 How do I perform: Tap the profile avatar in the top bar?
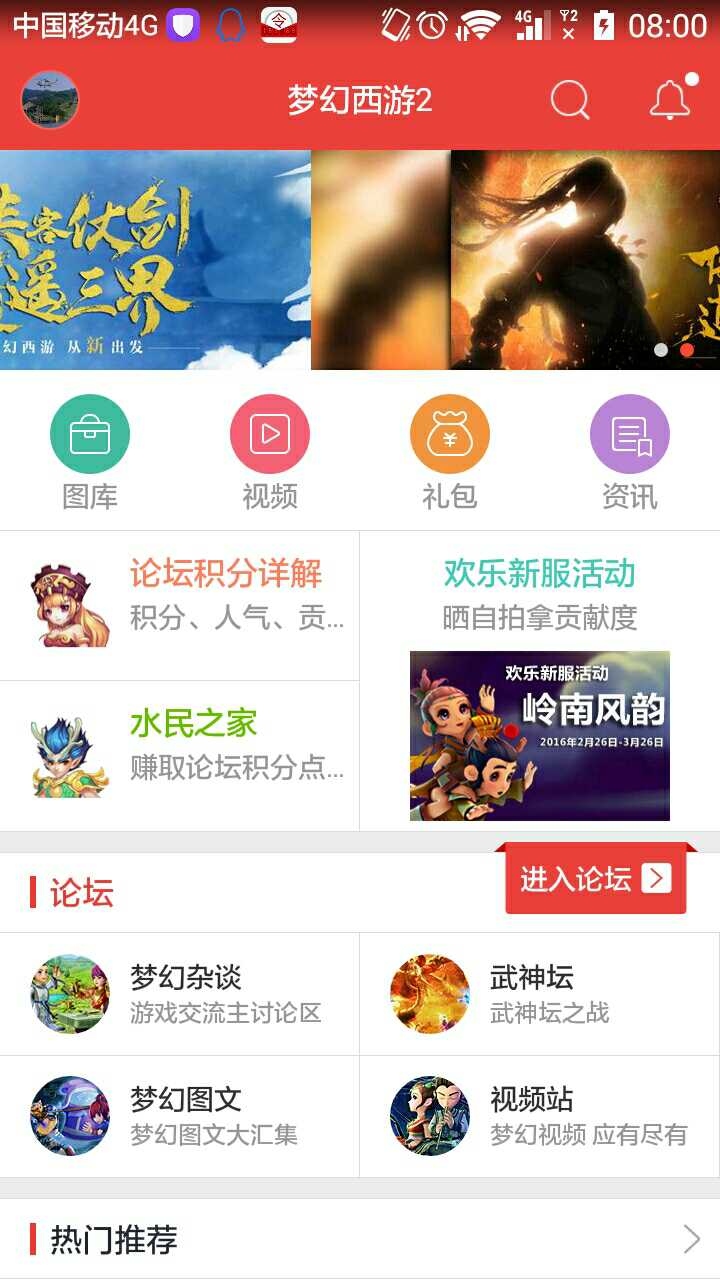tap(50, 100)
